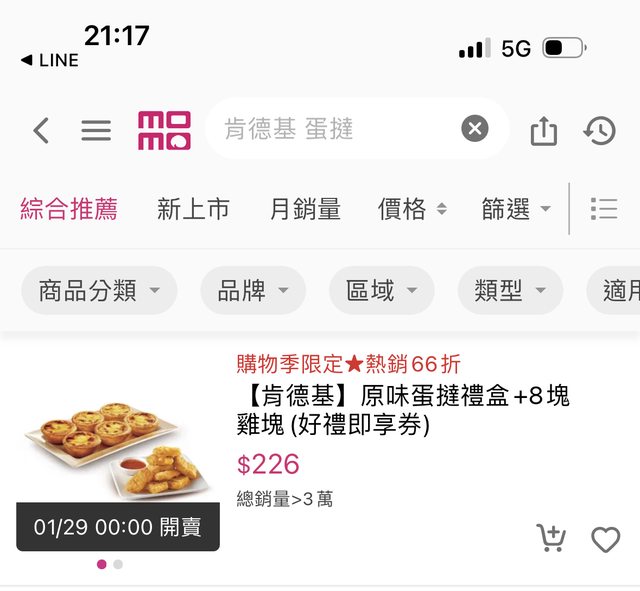The image size is (640, 591).
Task: Sort by 新上市
Action: (x=193, y=208)
